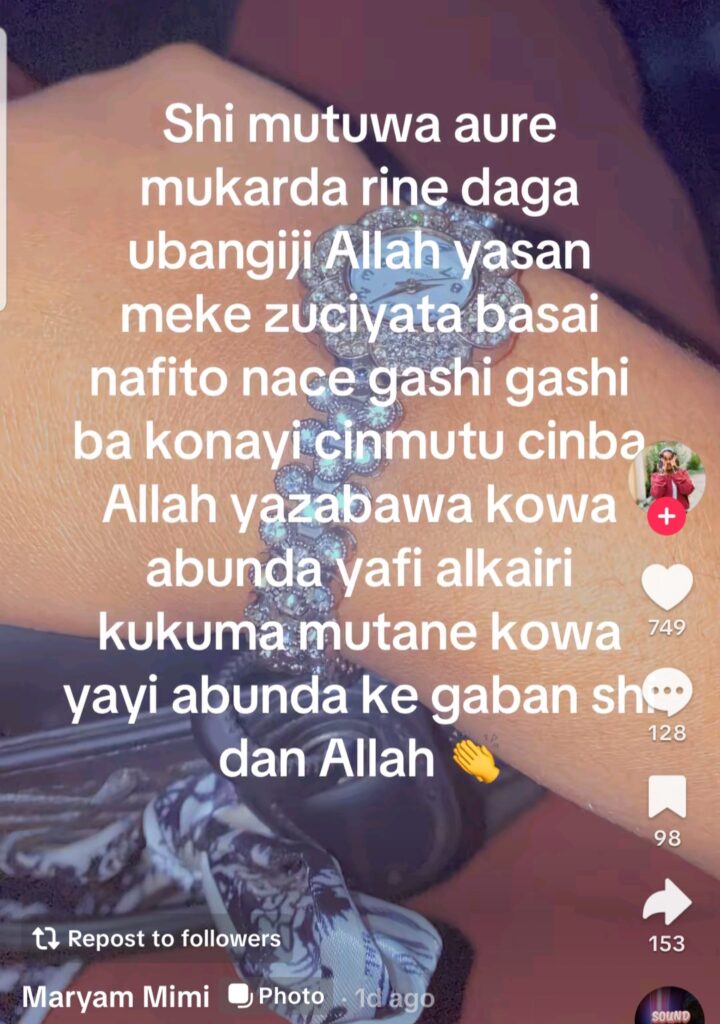720x1024 pixels.
Task: Bookmark this post to favorites
Action: [x=667, y=797]
